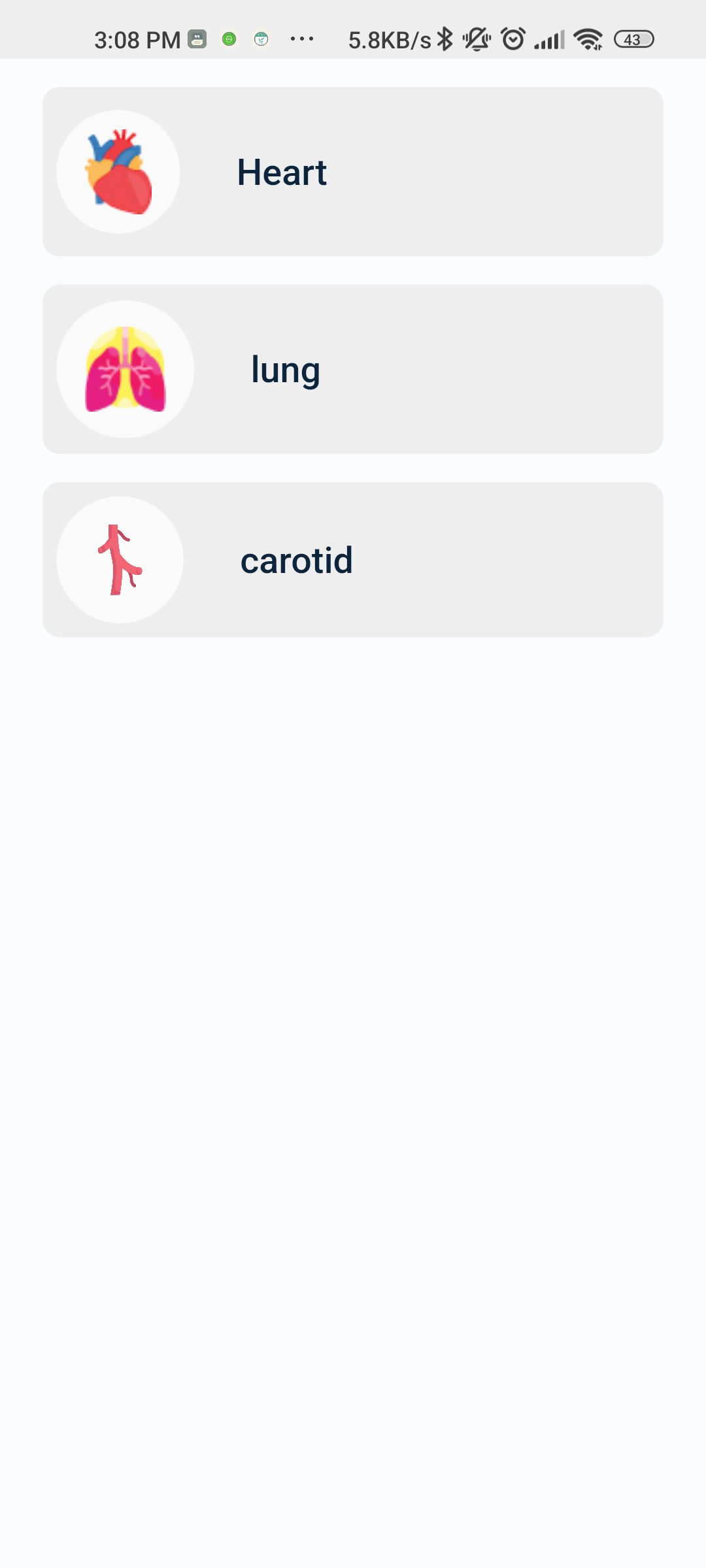The height and width of the screenshot is (1568, 706).
Task: Choose the carotid card
Action: 353,560
